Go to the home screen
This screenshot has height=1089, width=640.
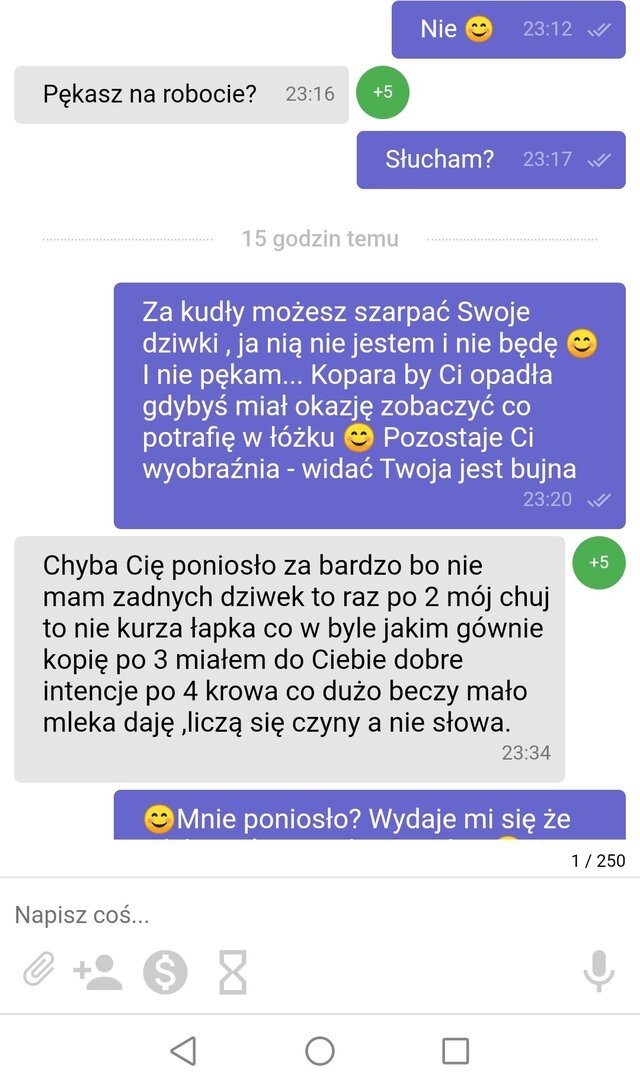pyautogui.click(x=320, y=1050)
